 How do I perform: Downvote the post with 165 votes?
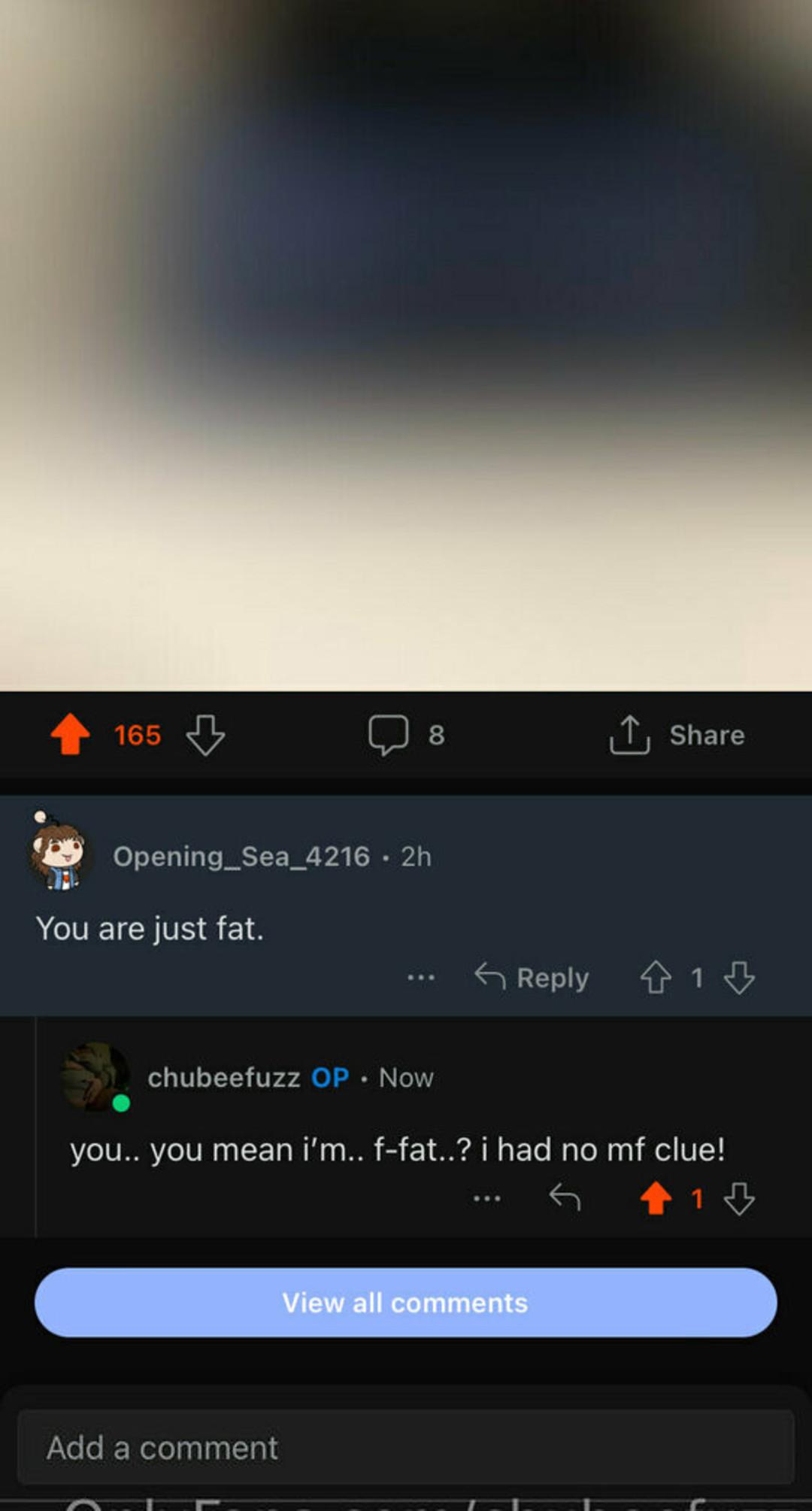coord(205,735)
